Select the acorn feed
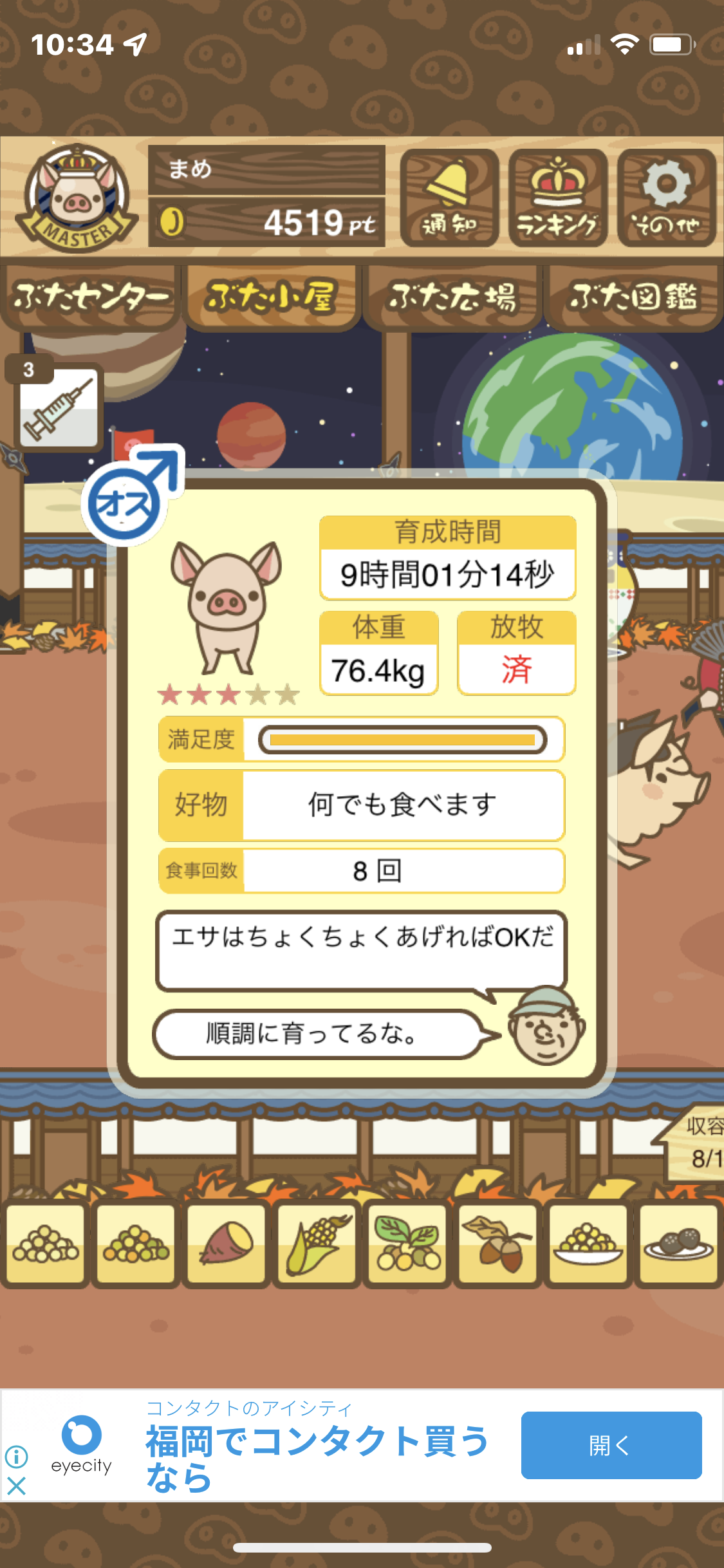Image resolution: width=724 pixels, height=1568 pixels. [x=497, y=1243]
